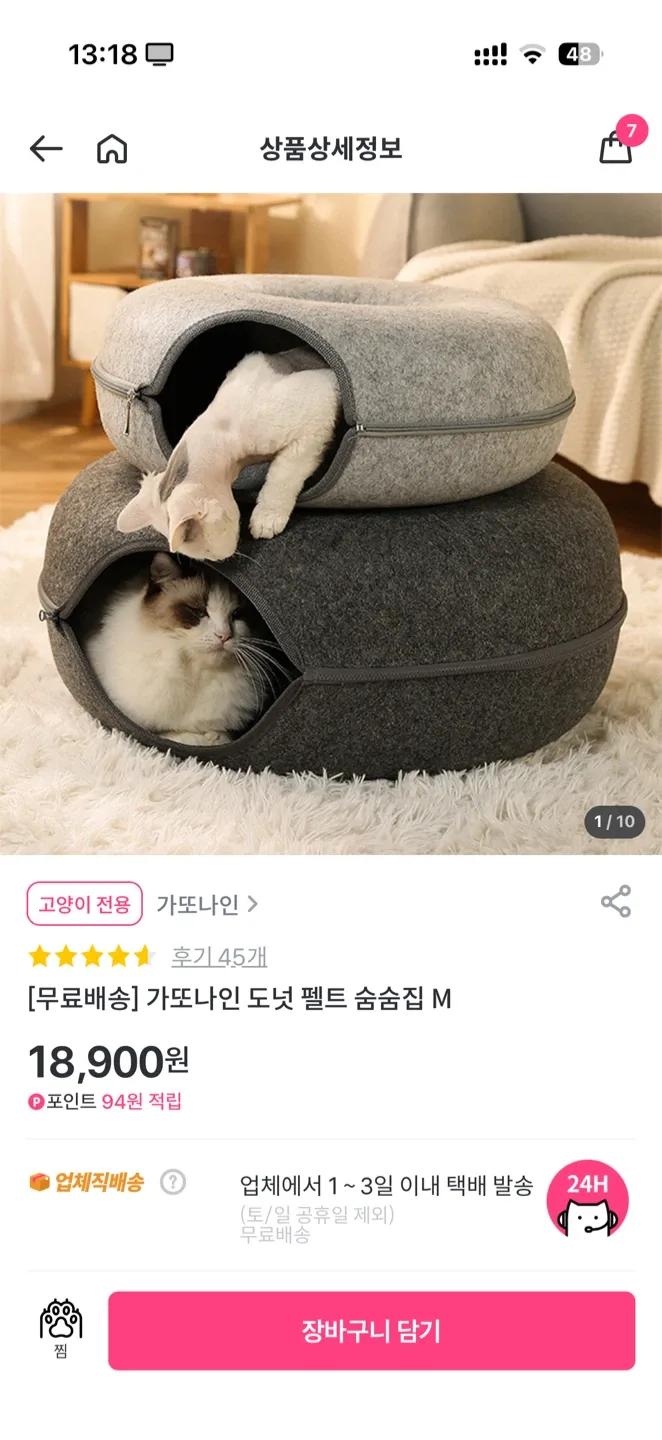Viewport: 662px width, 1440px height.
Task: Tap 장바구니 담기 to add to cart
Action: 371,1331
